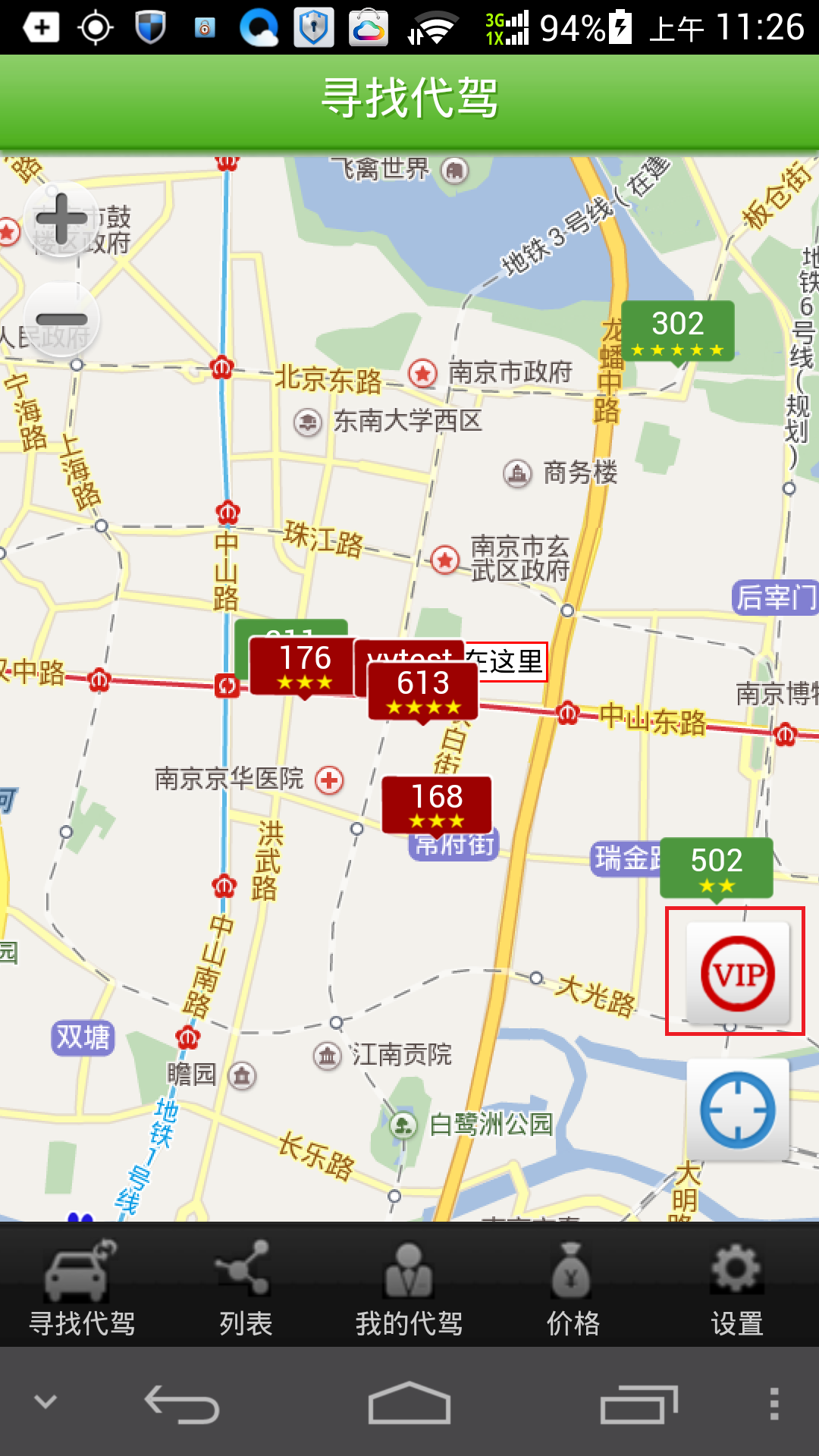
Task: Go back using system back button
Action: pyautogui.click(x=182, y=1404)
